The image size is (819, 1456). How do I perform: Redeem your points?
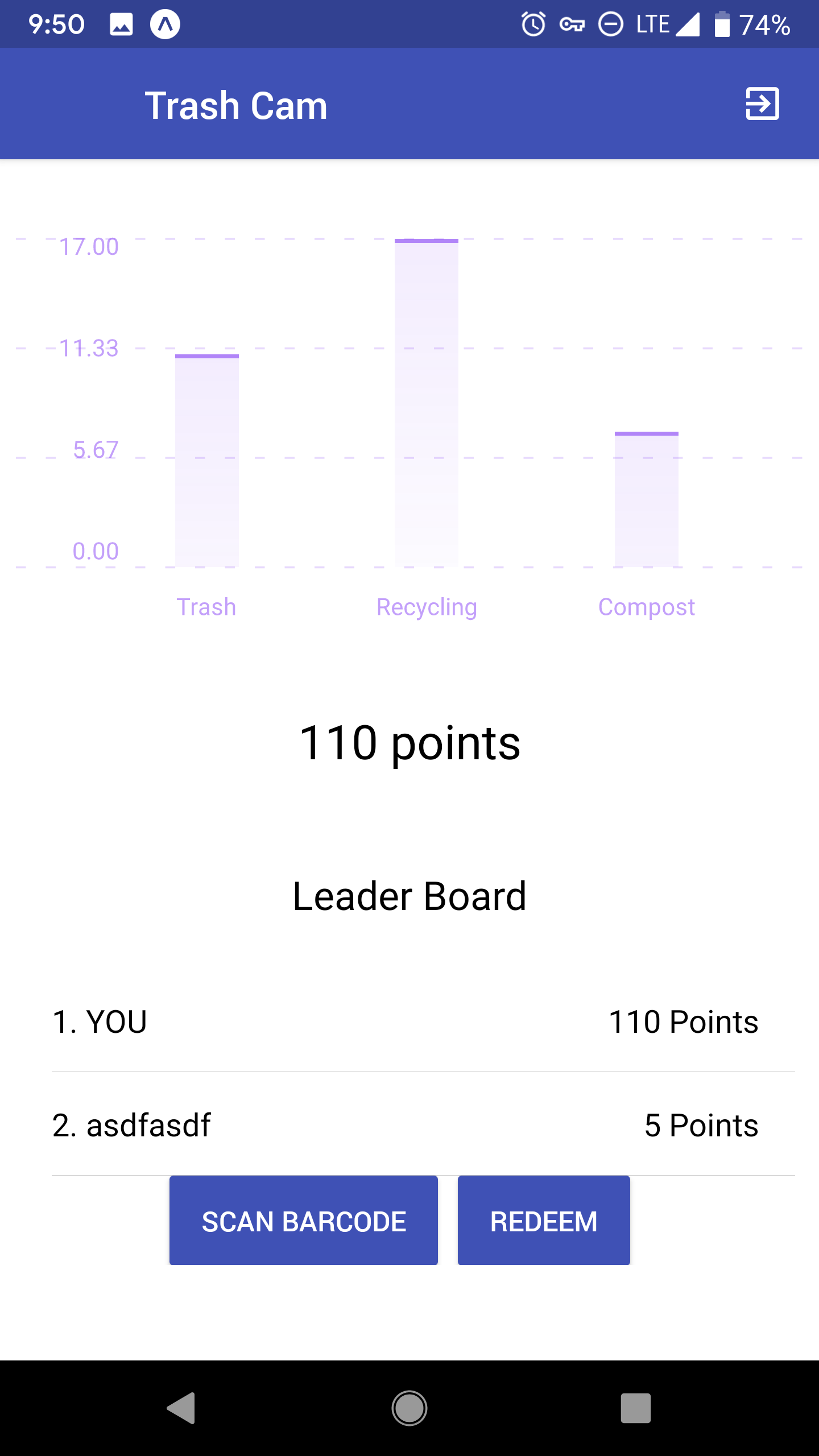pyautogui.click(x=544, y=1221)
